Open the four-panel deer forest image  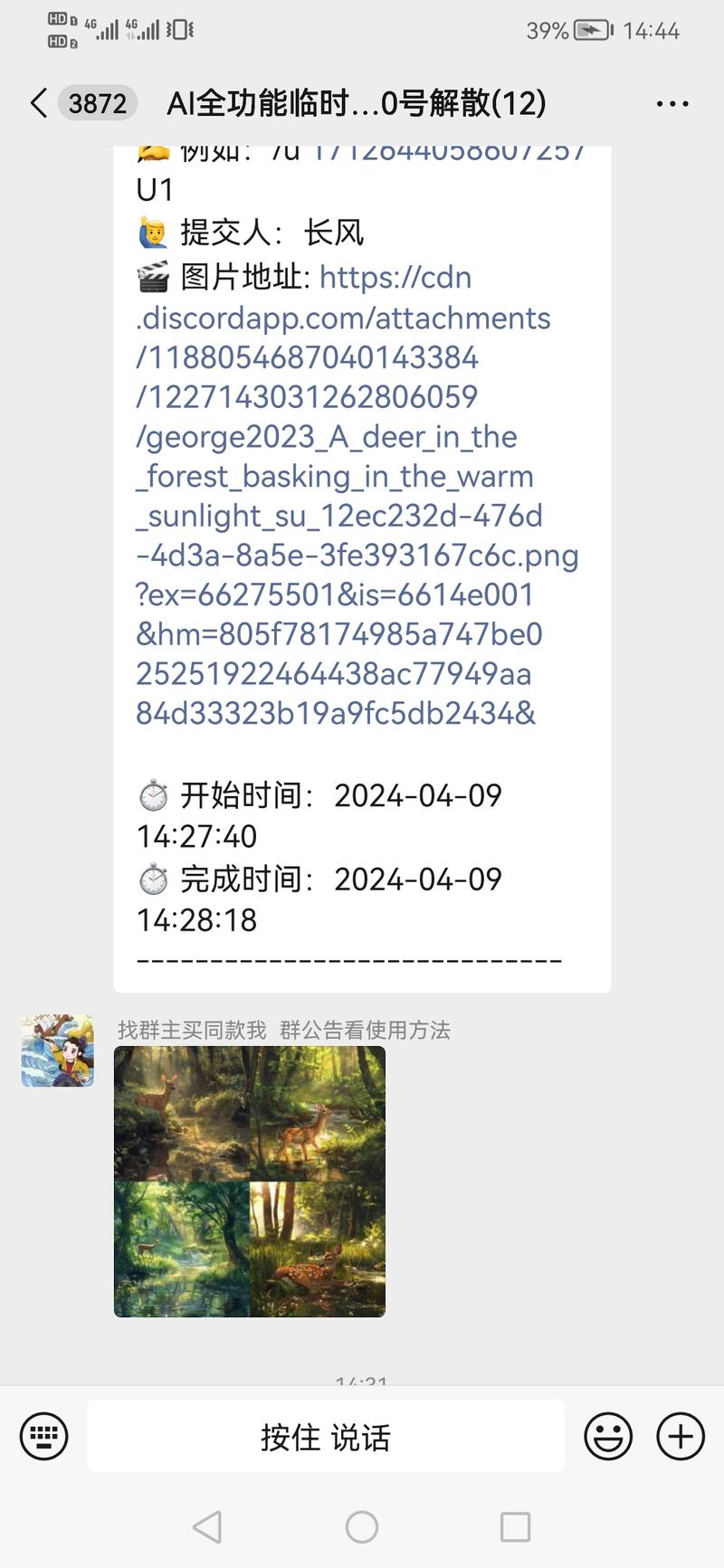coord(250,1181)
